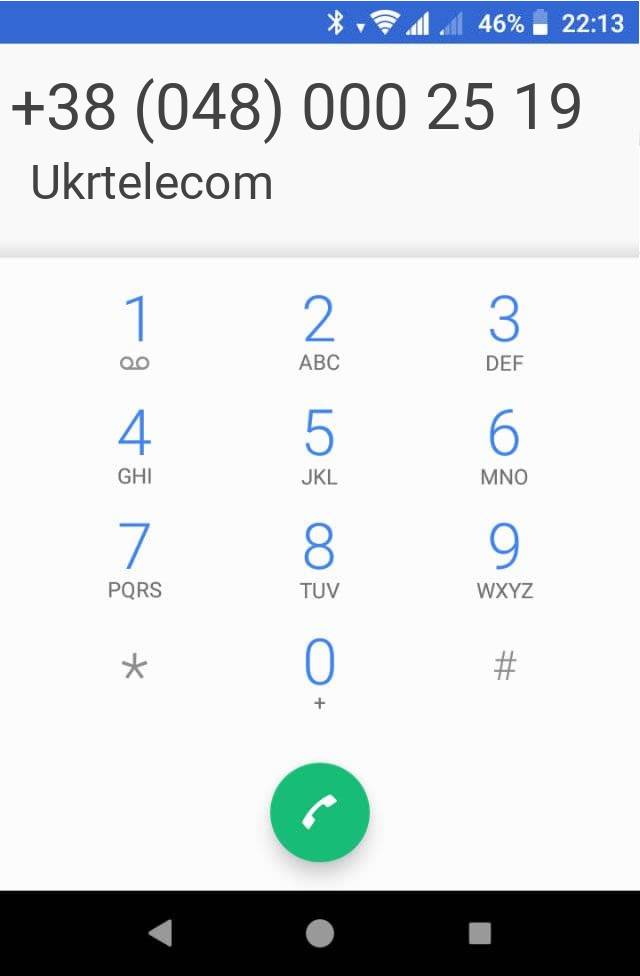The image size is (640, 976).
Task: Tap the 4 GHI key
Action: [134, 447]
